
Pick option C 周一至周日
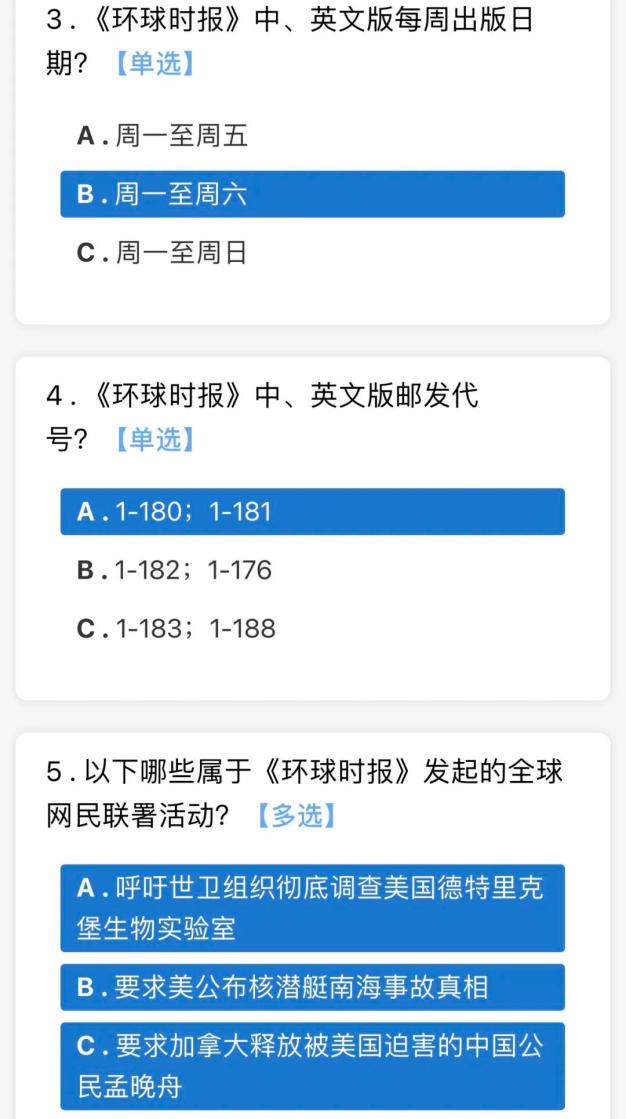312,252
